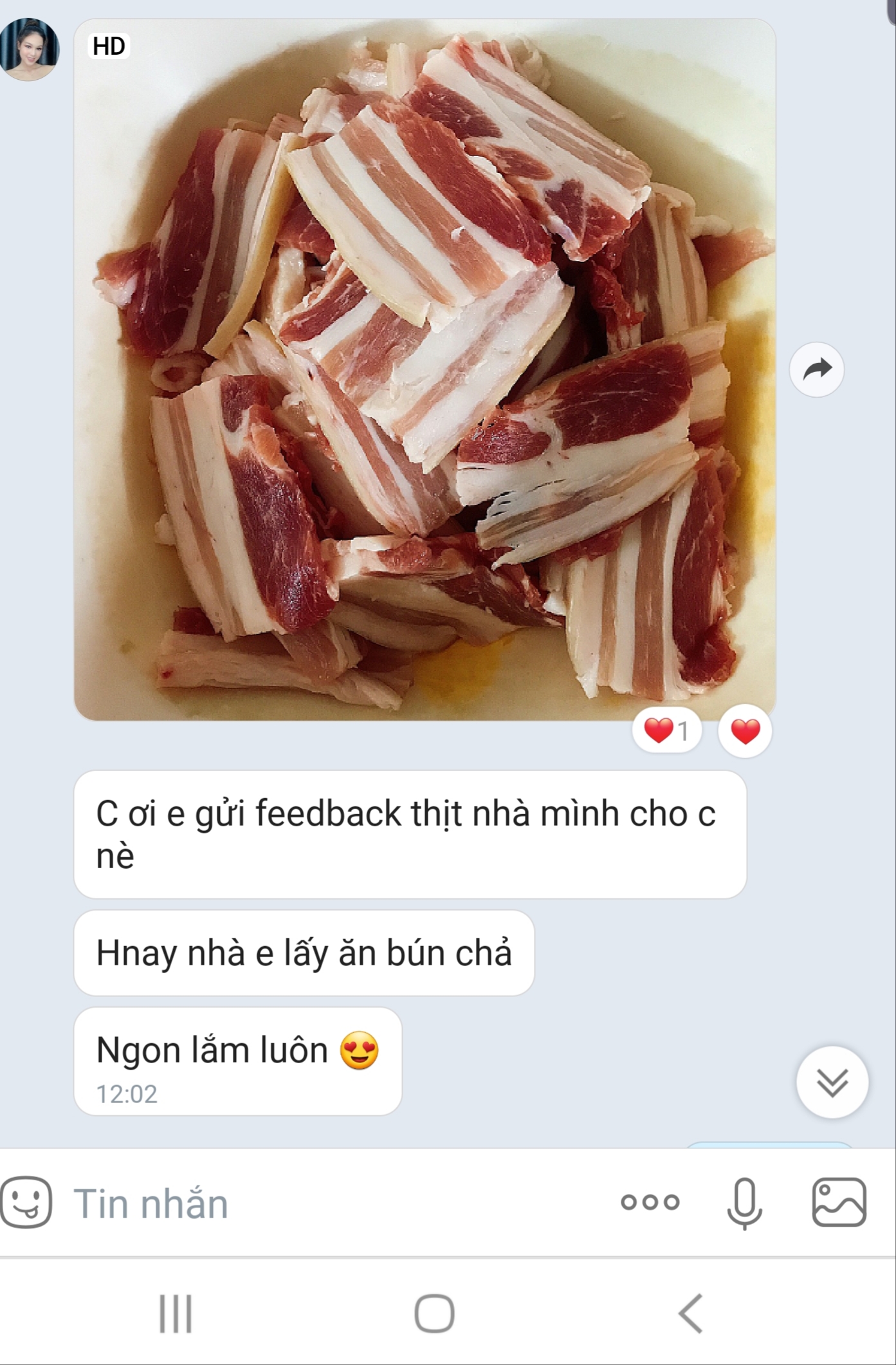The width and height of the screenshot is (896, 1365).
Task: Record a voice message with the microphone
Action: point(744,1202)
